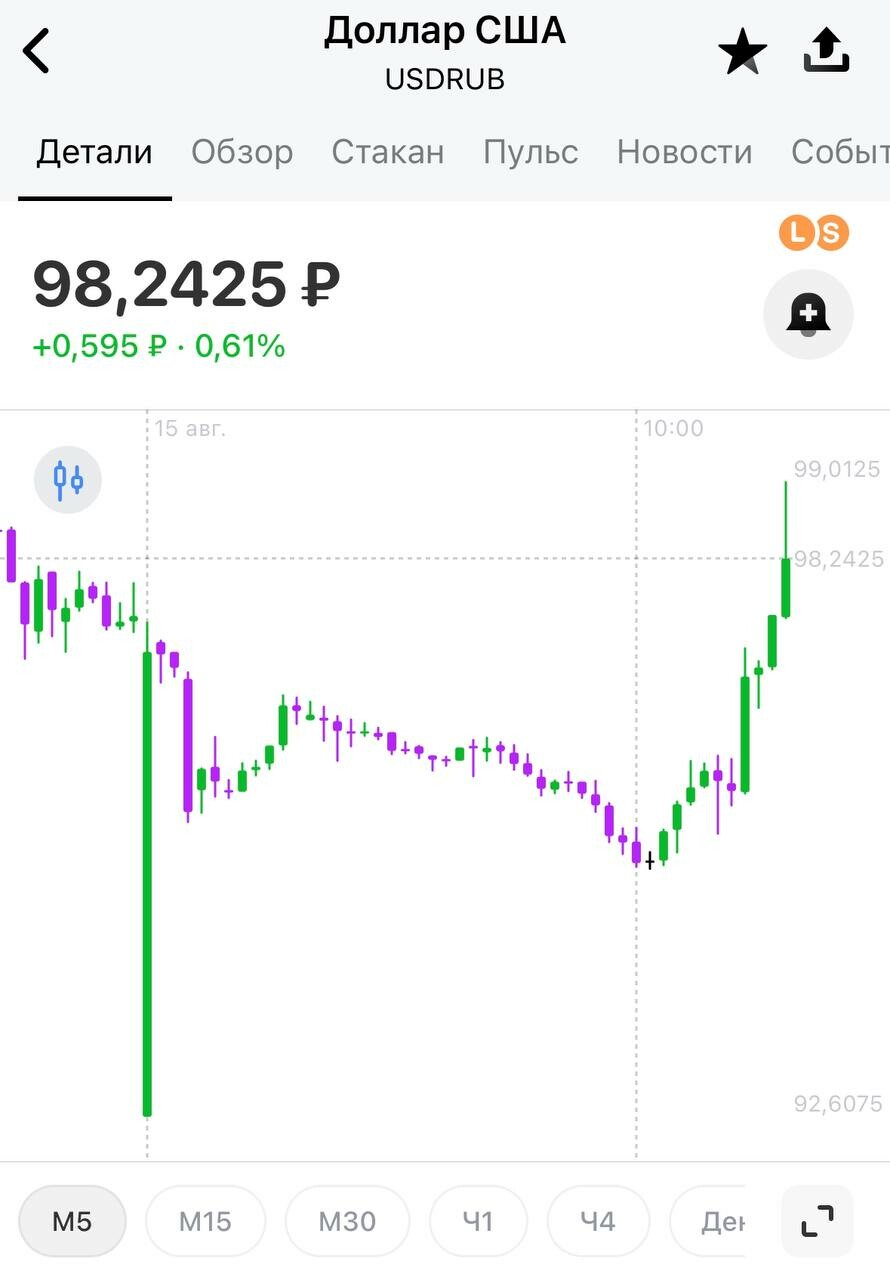Switch to the Пульс tab
890x1280 pixels.
click(x=530, y=152)
